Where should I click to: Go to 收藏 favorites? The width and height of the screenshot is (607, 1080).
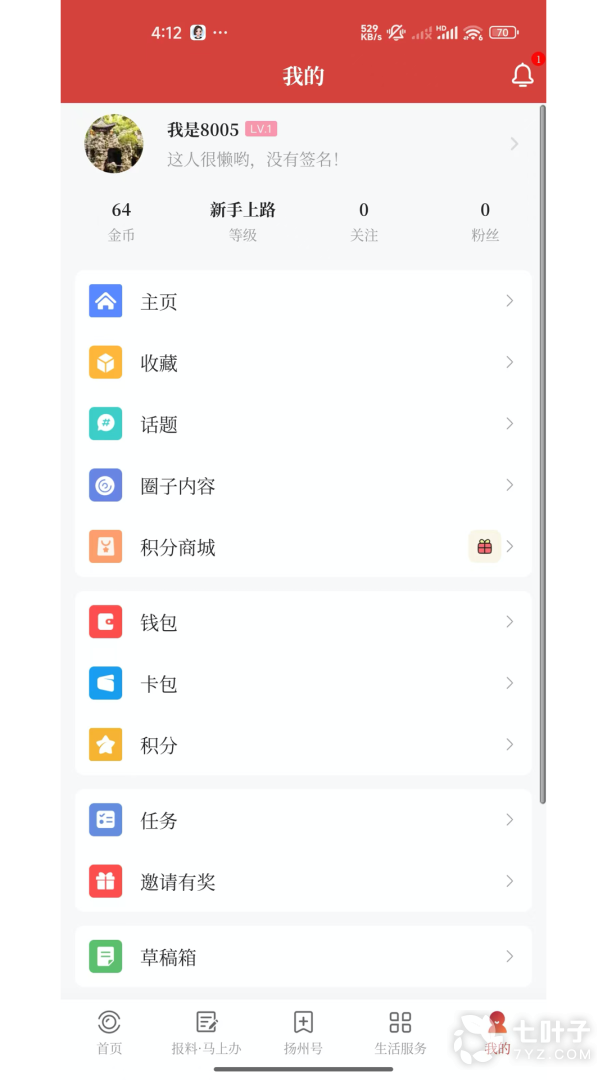[x=302, y=363]
